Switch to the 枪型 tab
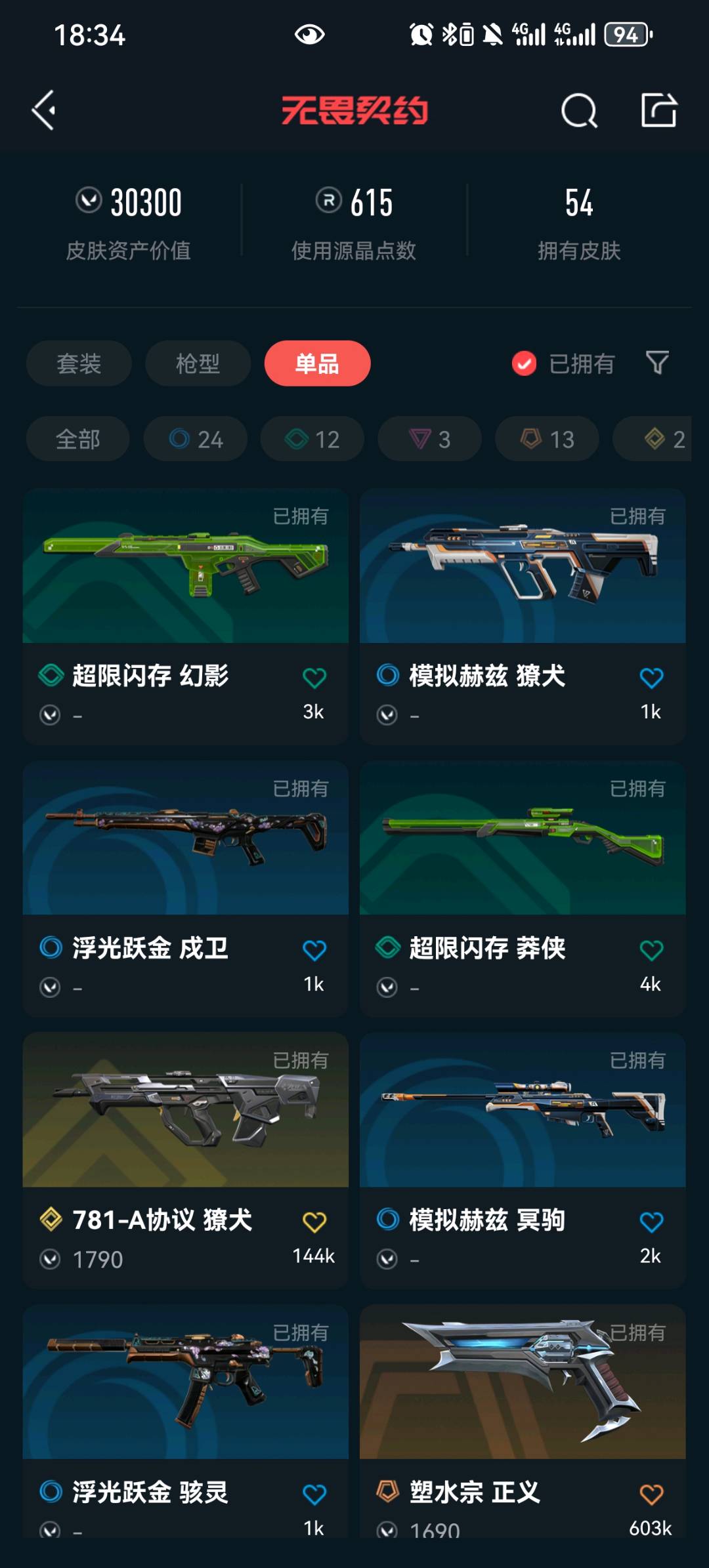Screen dimensions: 709x1568 [198, 363]
